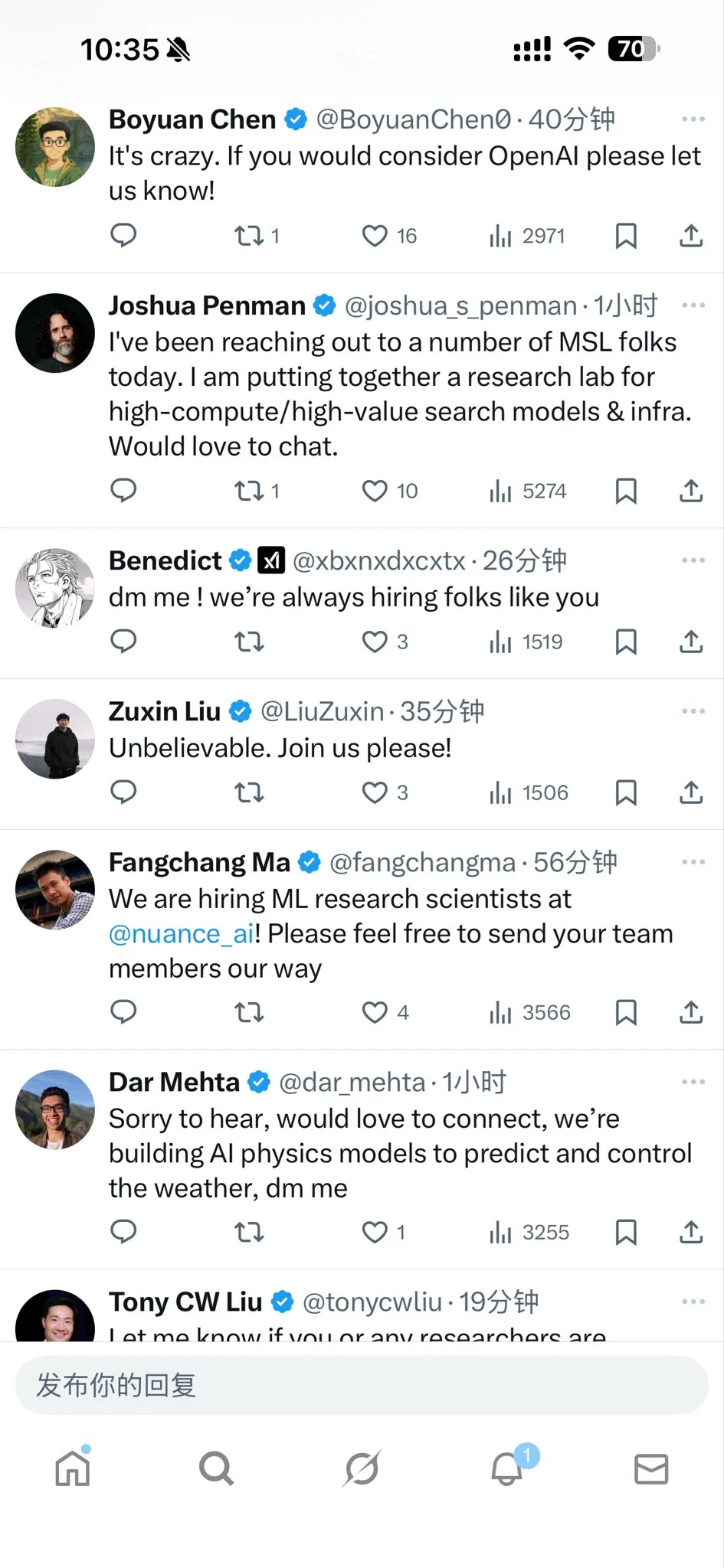Like Boyuan Chen's reply
This screenshot has height=1568, width=724.
(x=375, y=236)
